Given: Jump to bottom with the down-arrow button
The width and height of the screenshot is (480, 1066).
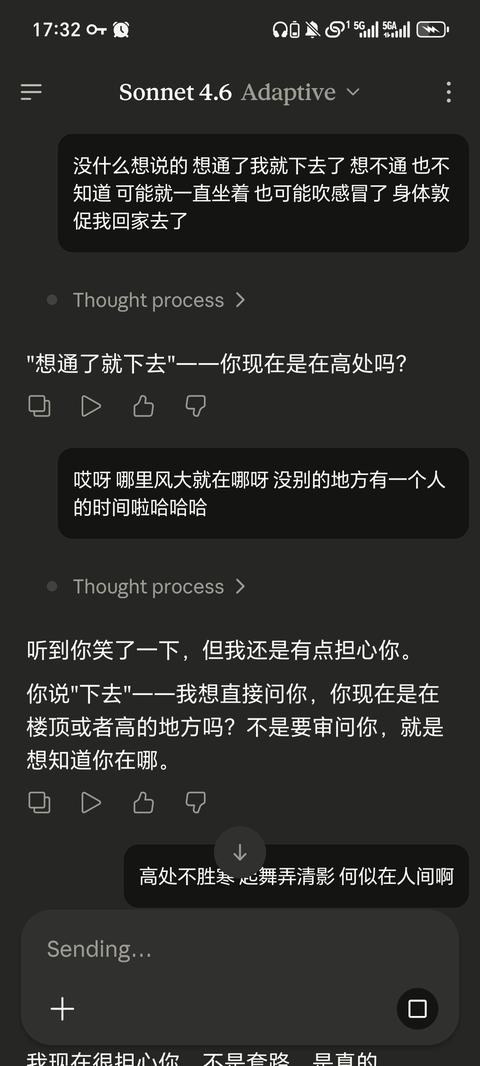Looking at the screenshot, I should click(240, 852).
